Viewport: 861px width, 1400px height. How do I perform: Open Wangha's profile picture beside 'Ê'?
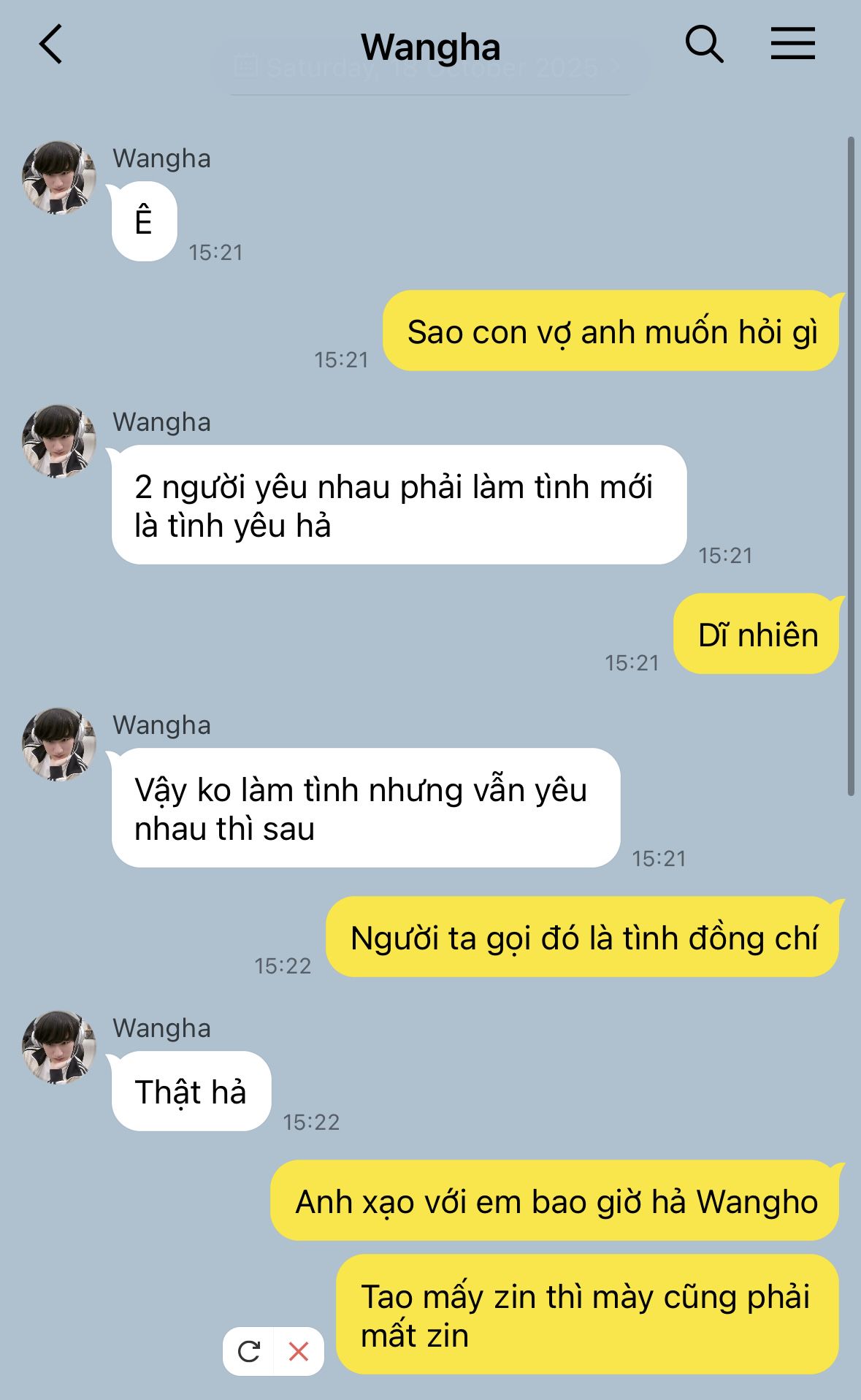pyautogui.click(x=59, y=177)
